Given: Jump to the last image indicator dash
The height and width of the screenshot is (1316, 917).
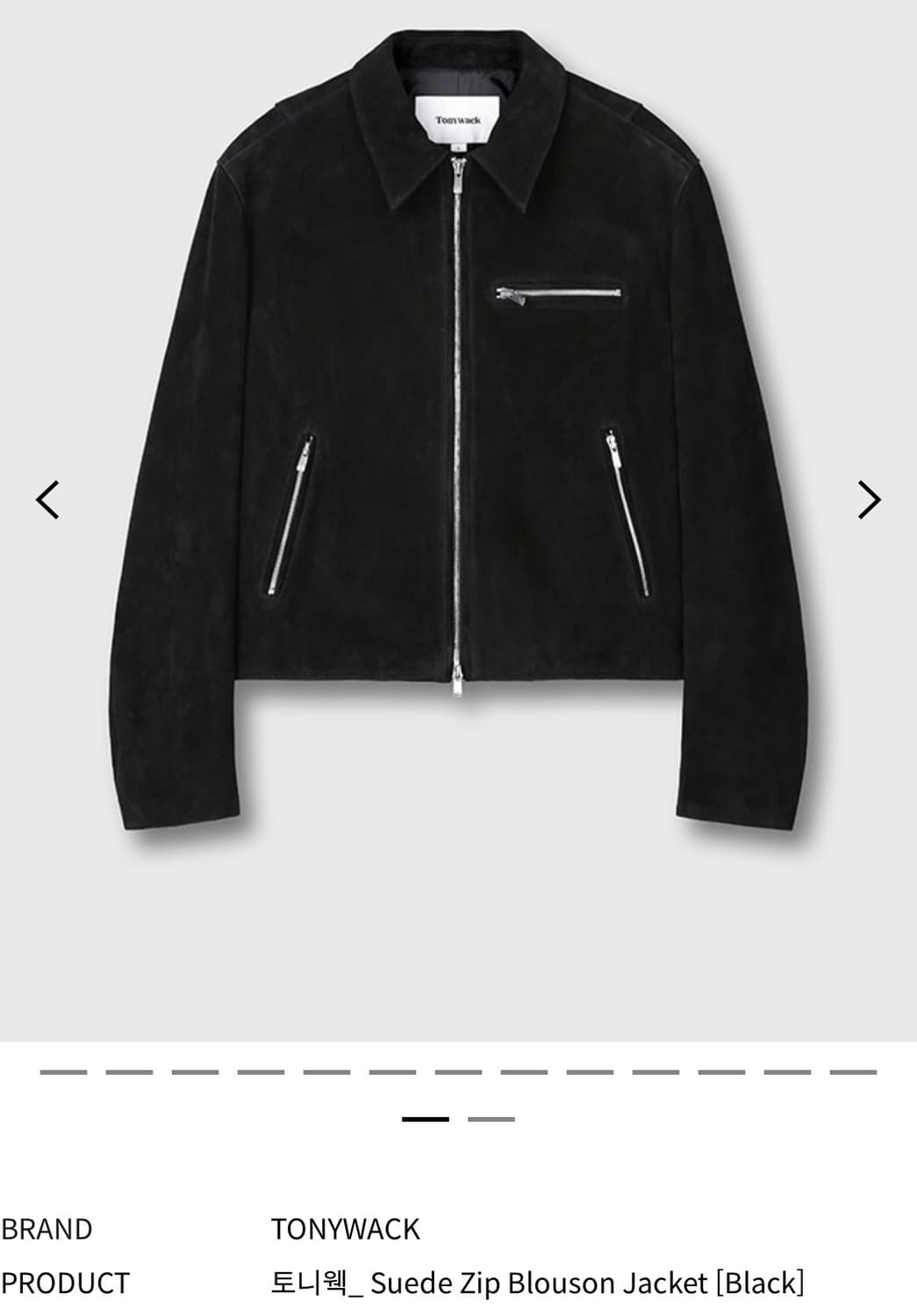Looking at the screenshot, I should pos(853,1072).
